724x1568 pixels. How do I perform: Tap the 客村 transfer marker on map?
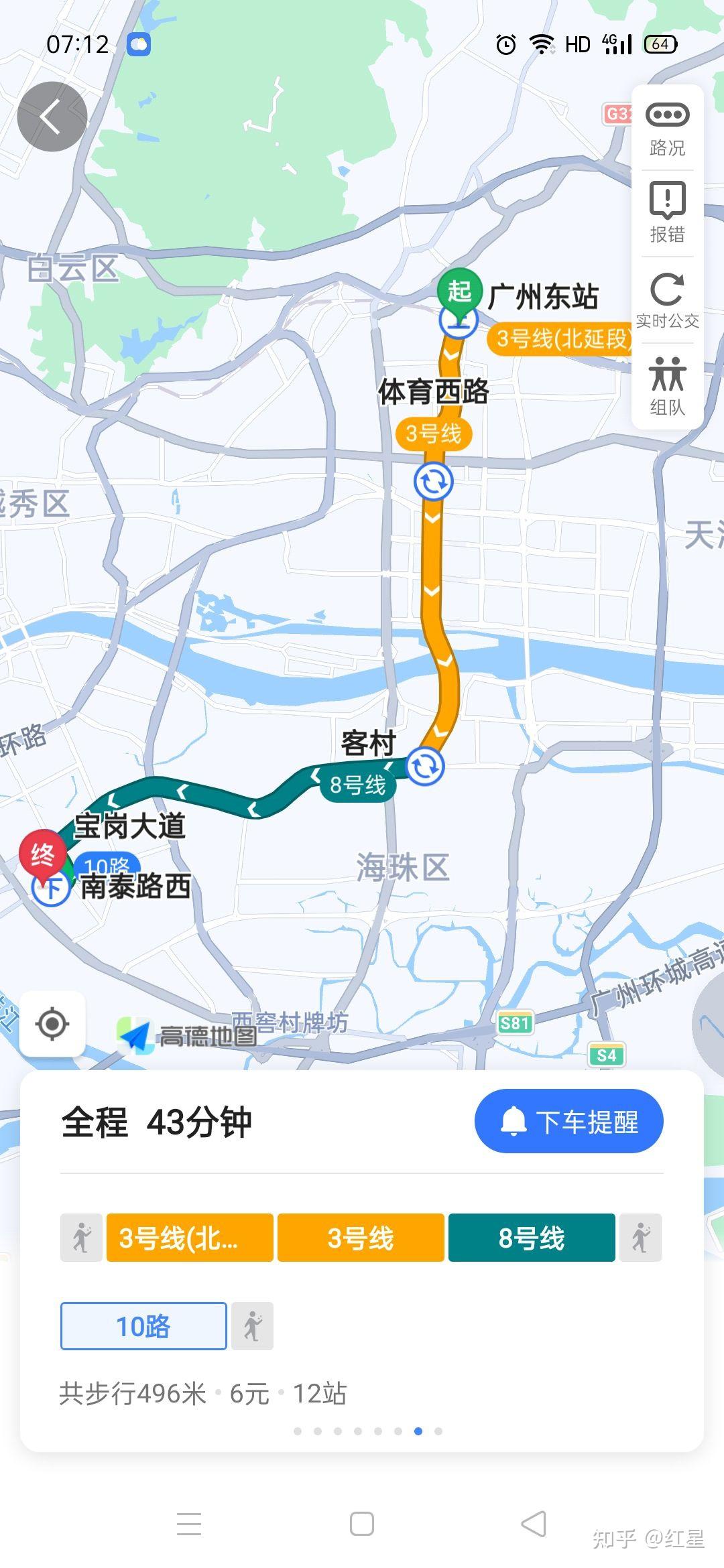coord(425,765)
